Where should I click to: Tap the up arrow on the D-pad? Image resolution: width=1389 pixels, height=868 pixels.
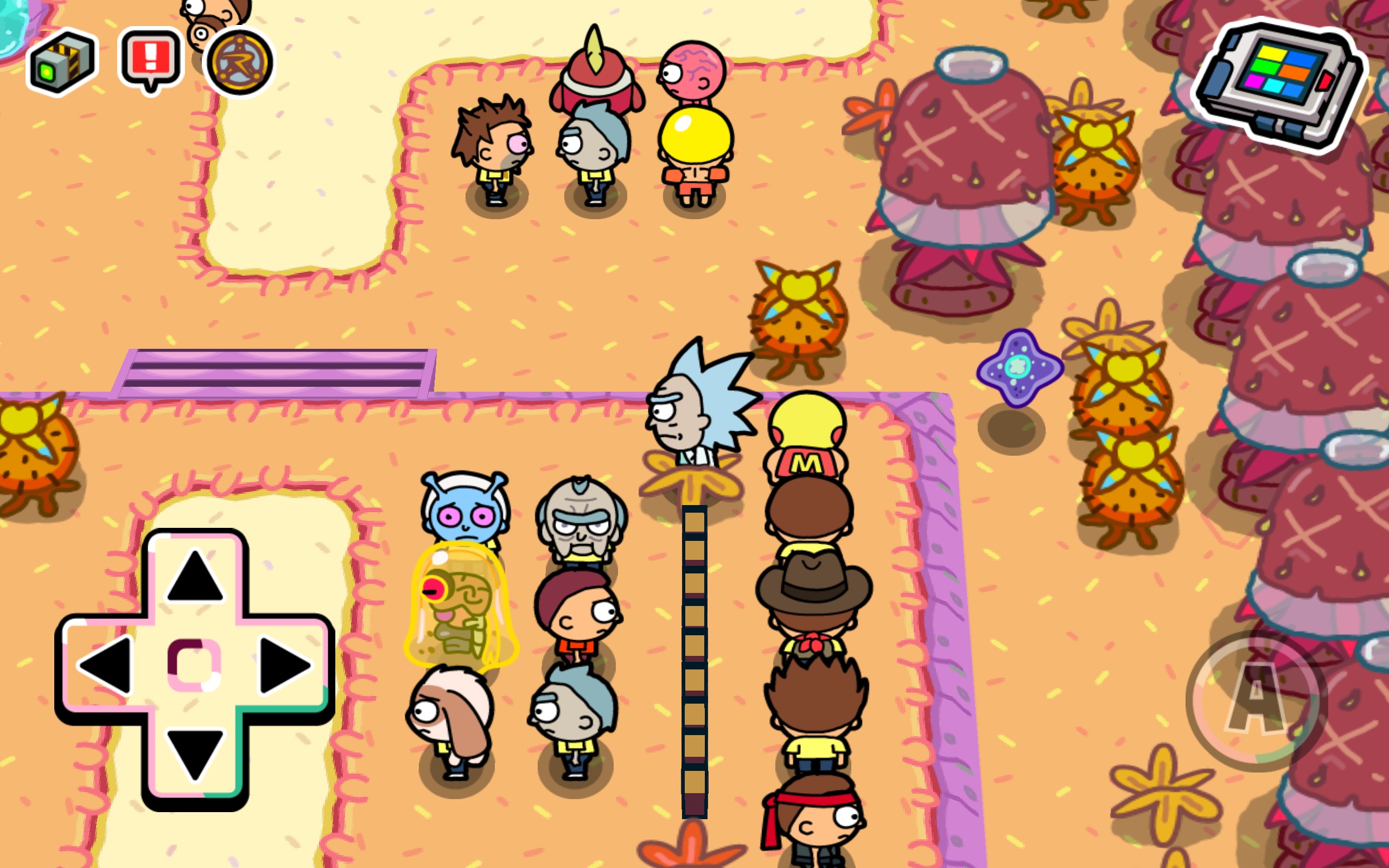click(x=195, y=576)
